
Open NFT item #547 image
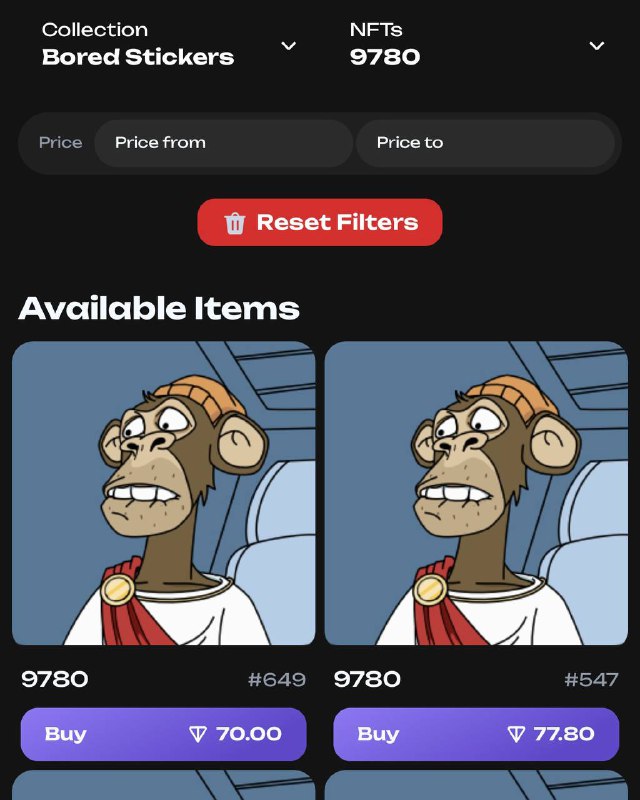click(x=476, y=493)
